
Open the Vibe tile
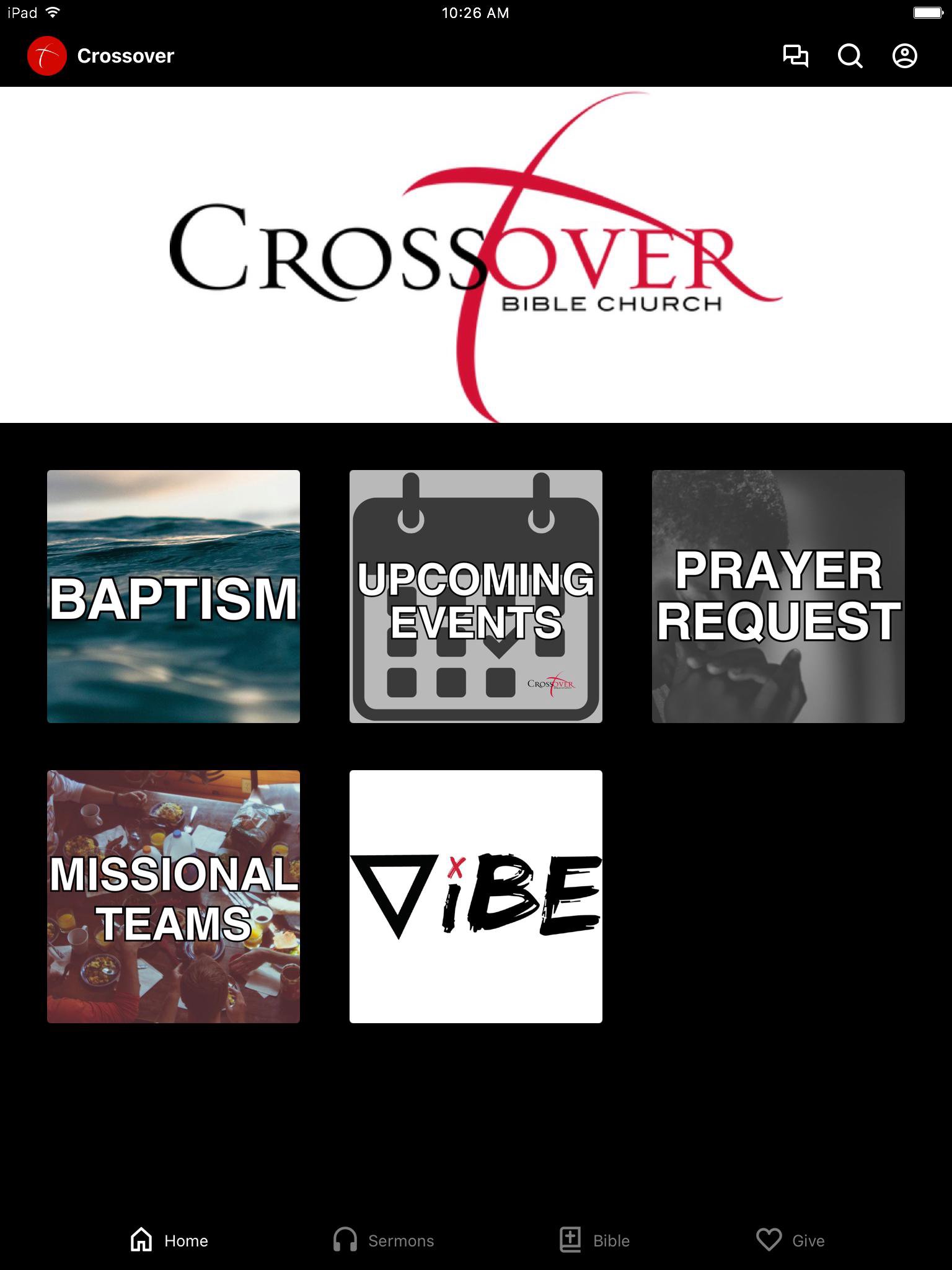[476, 897]
